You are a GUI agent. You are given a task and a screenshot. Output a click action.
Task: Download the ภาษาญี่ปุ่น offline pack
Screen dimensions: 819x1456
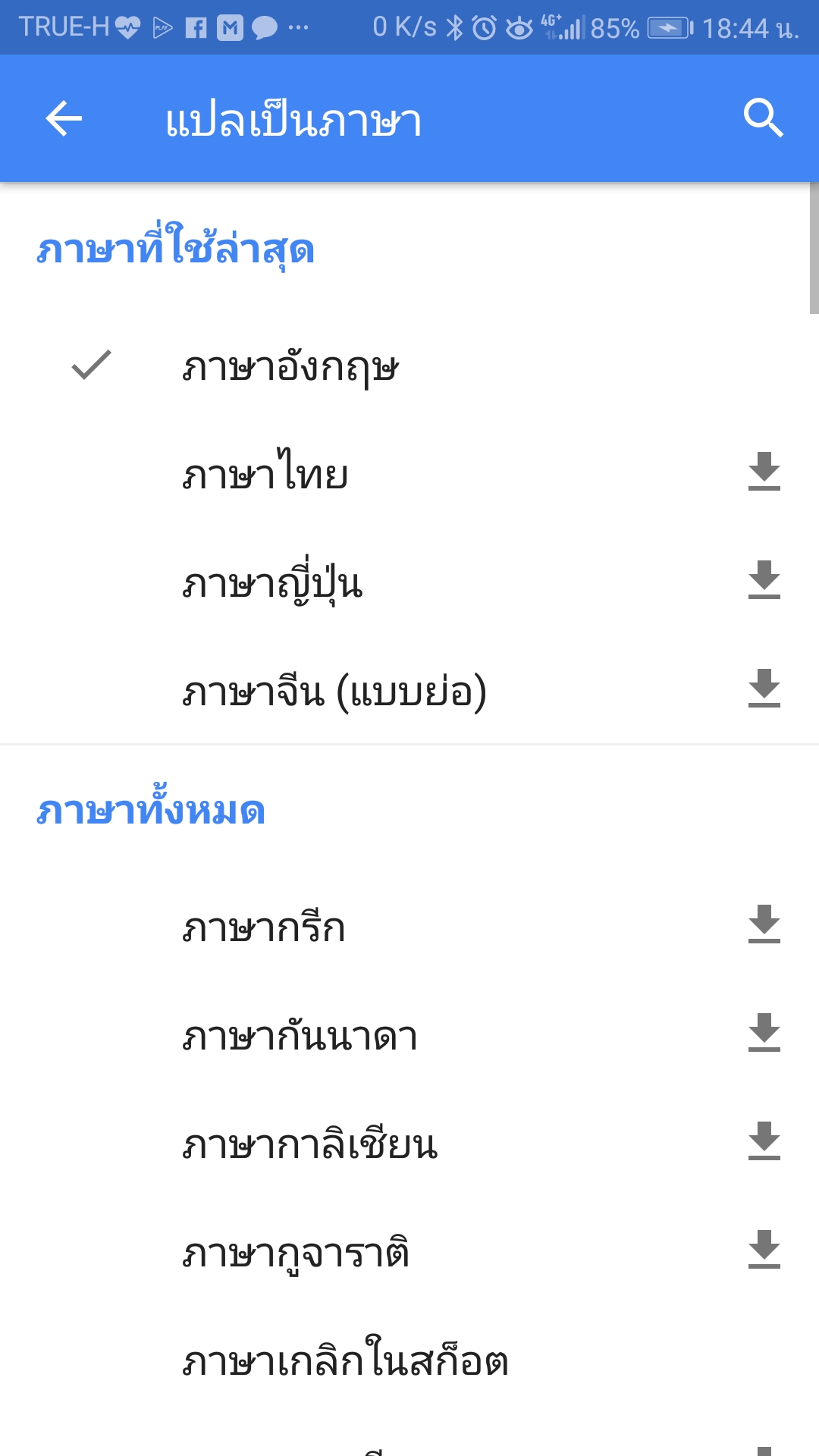[x=764, y=580]
